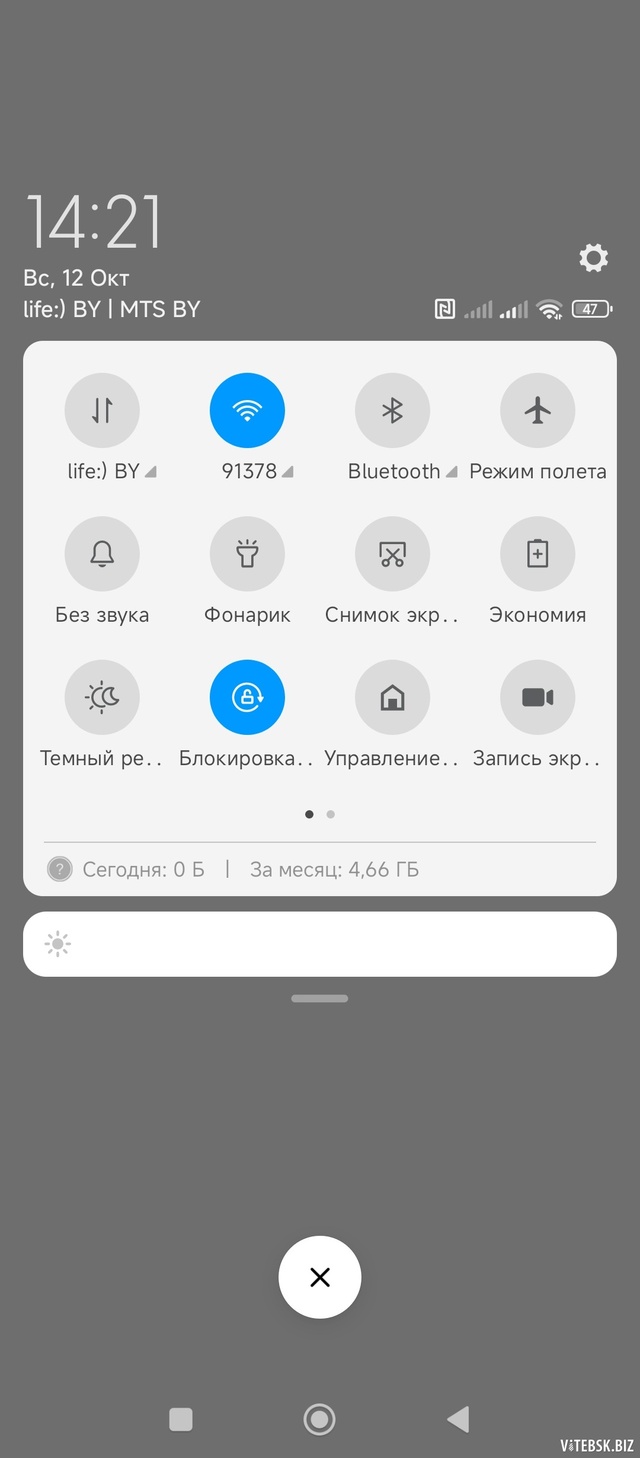The height and width of the screenshot is (1458, 640).
Task: Enable Без звука silent mode
Action: coord(102,554)
